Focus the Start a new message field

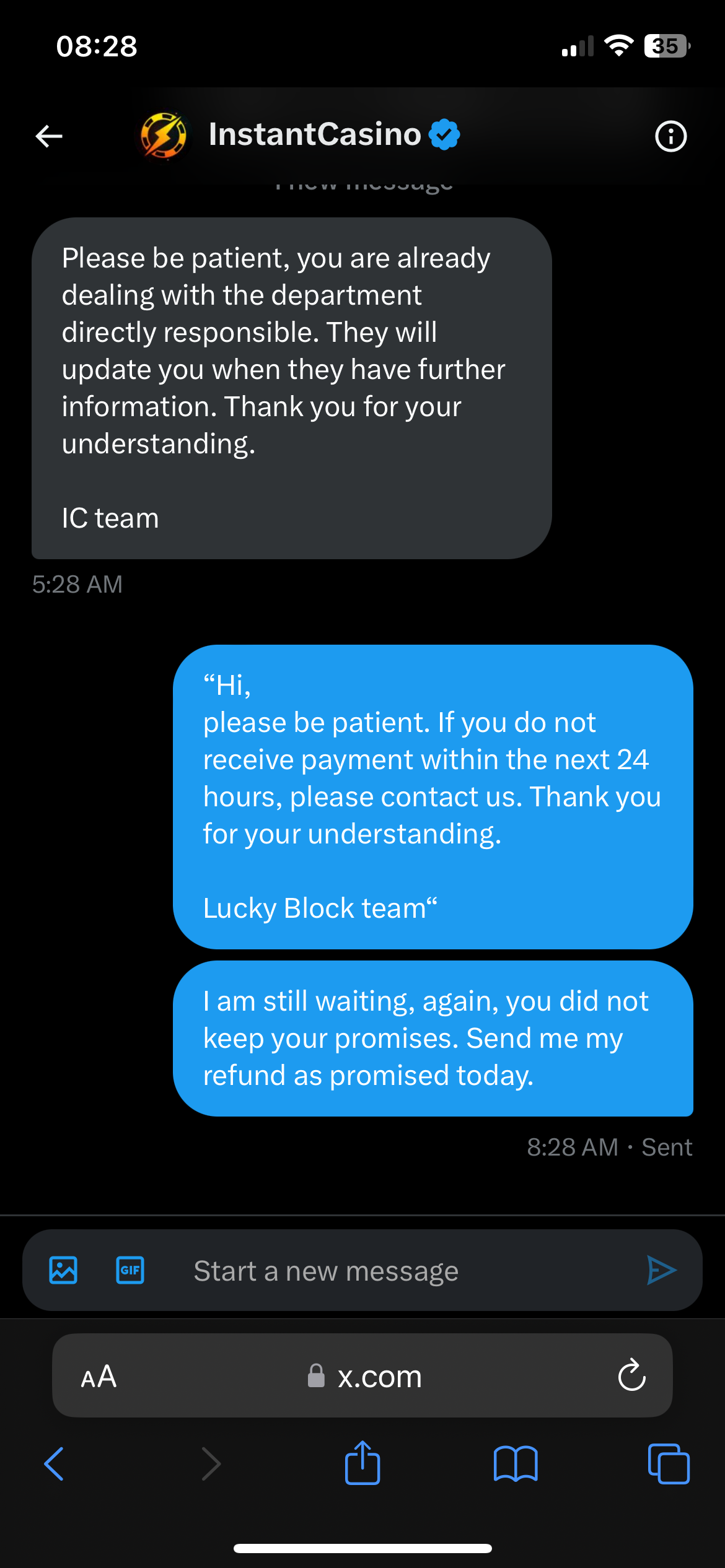pos(372,1271)
